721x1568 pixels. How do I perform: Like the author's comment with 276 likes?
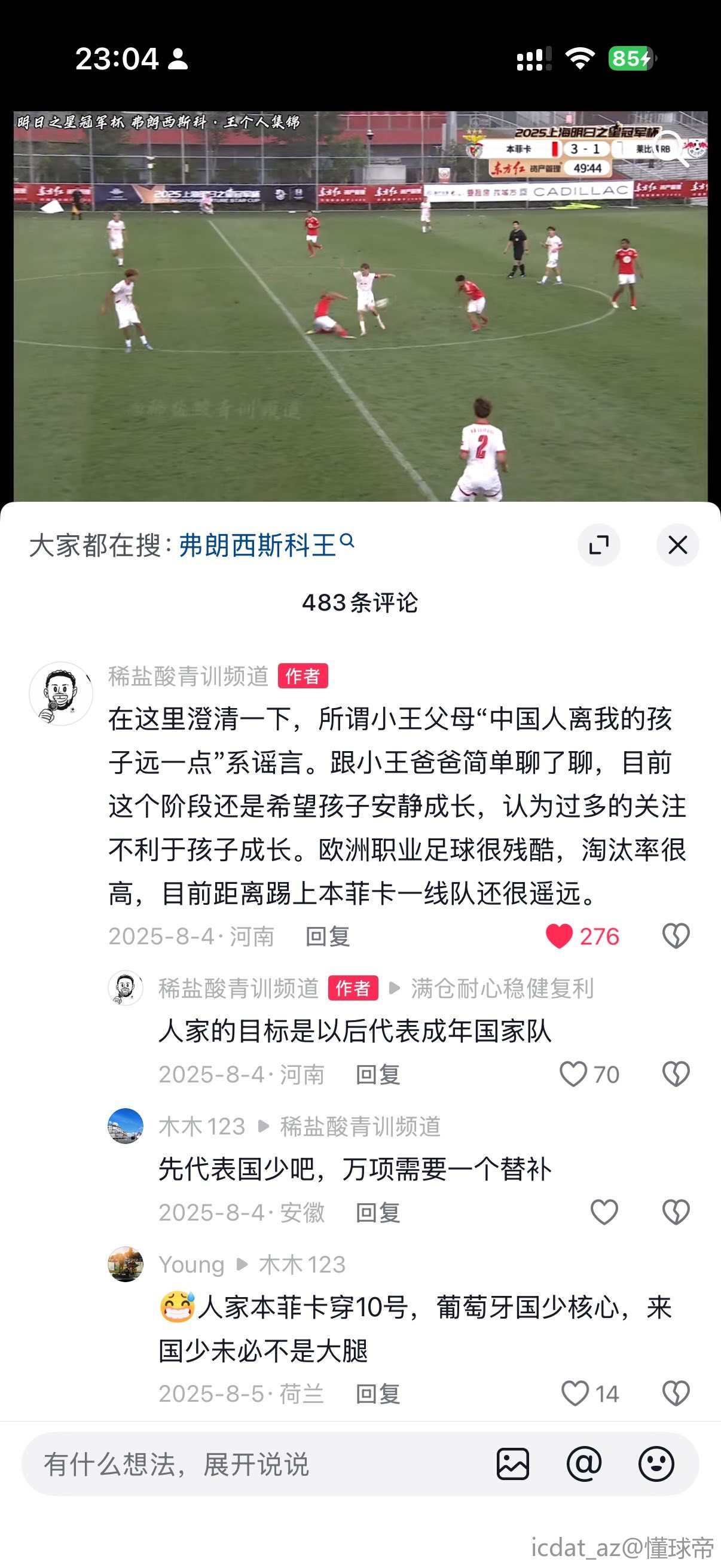pyautogui.click(x=559, y=936)
